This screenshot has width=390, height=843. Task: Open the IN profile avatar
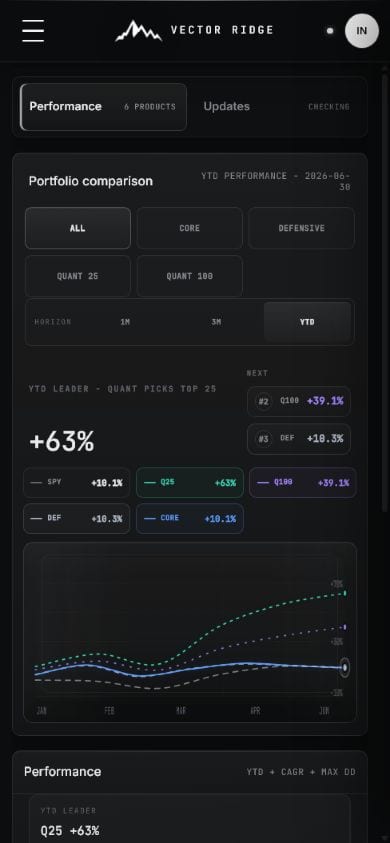[361, 31]
